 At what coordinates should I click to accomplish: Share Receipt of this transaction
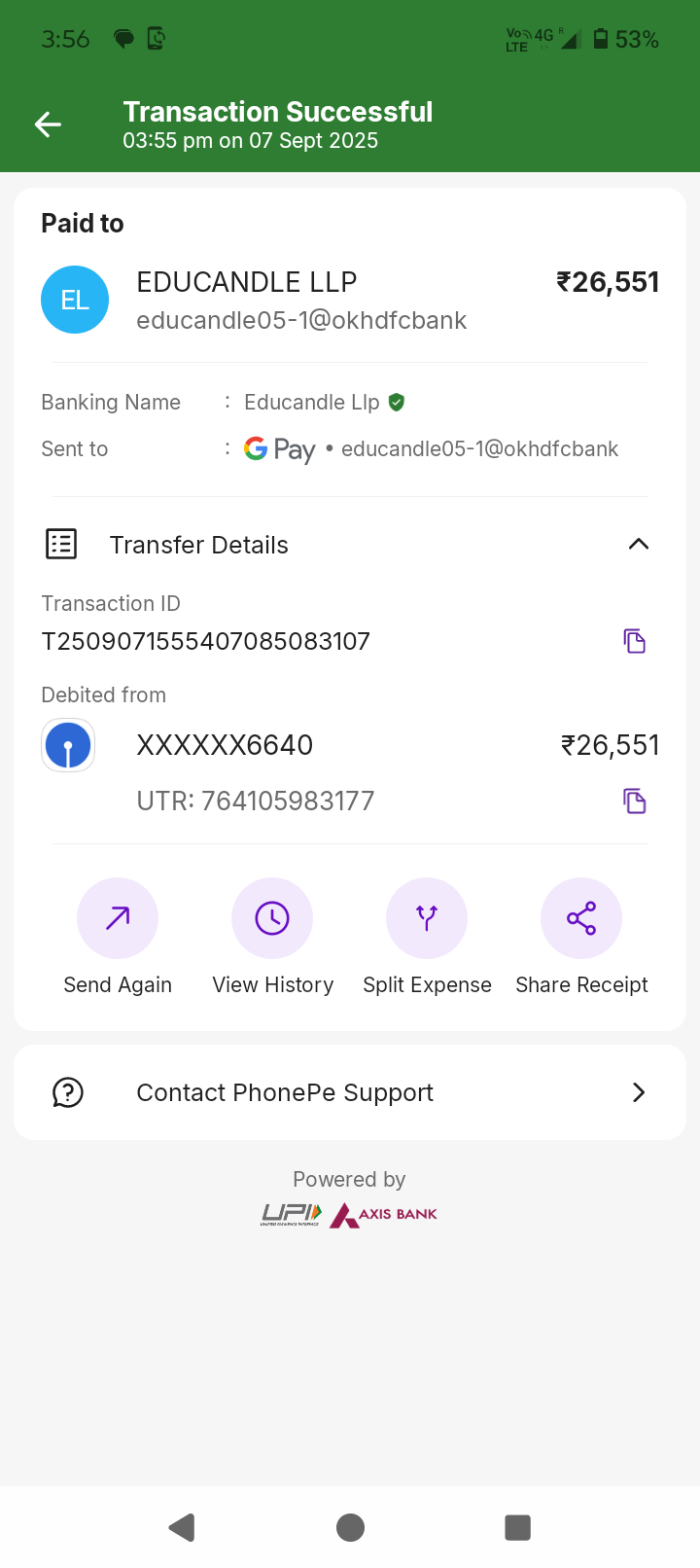(x=581, y=919)
